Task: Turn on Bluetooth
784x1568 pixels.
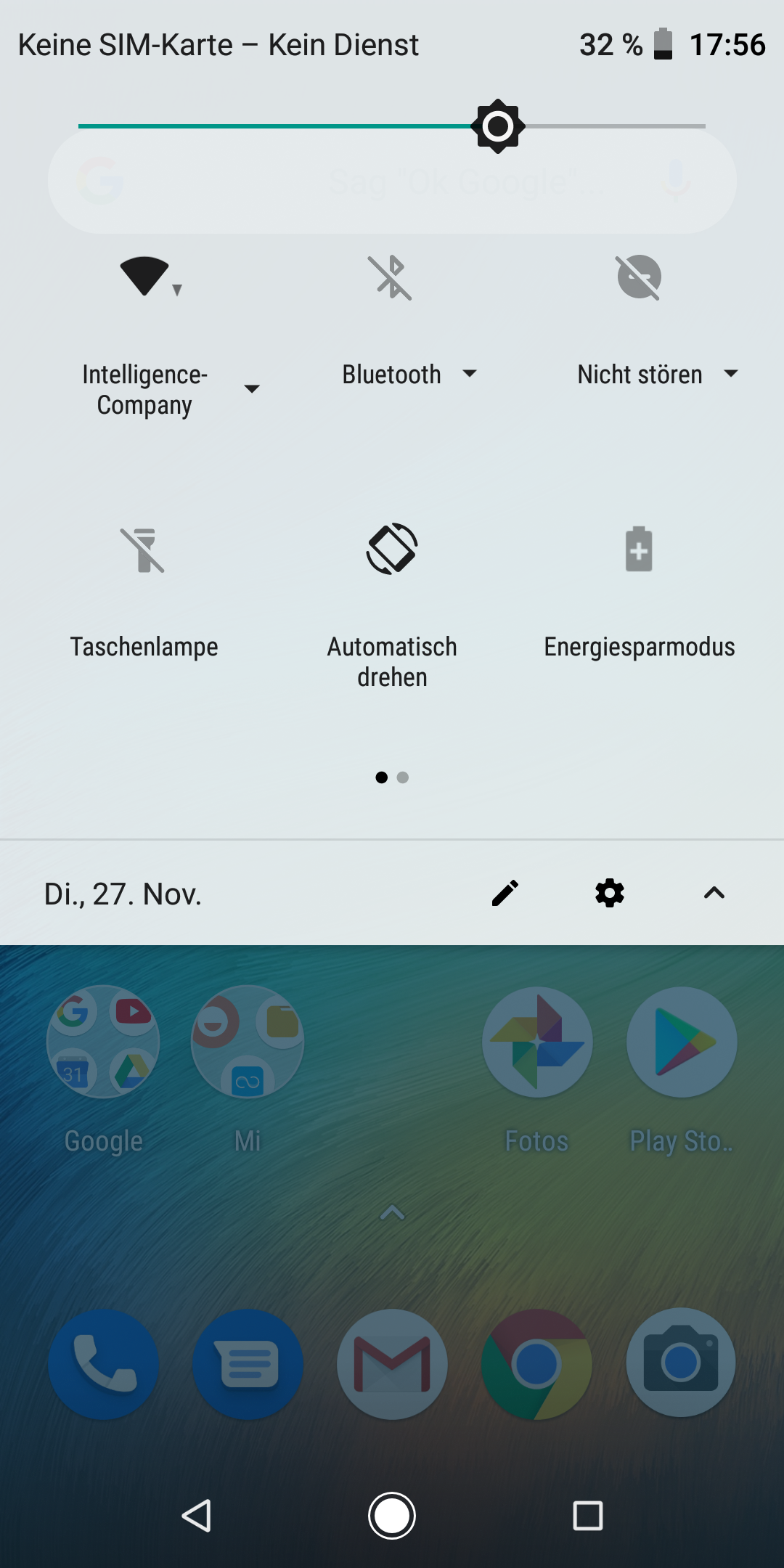Action: click(x=391, y=277)
